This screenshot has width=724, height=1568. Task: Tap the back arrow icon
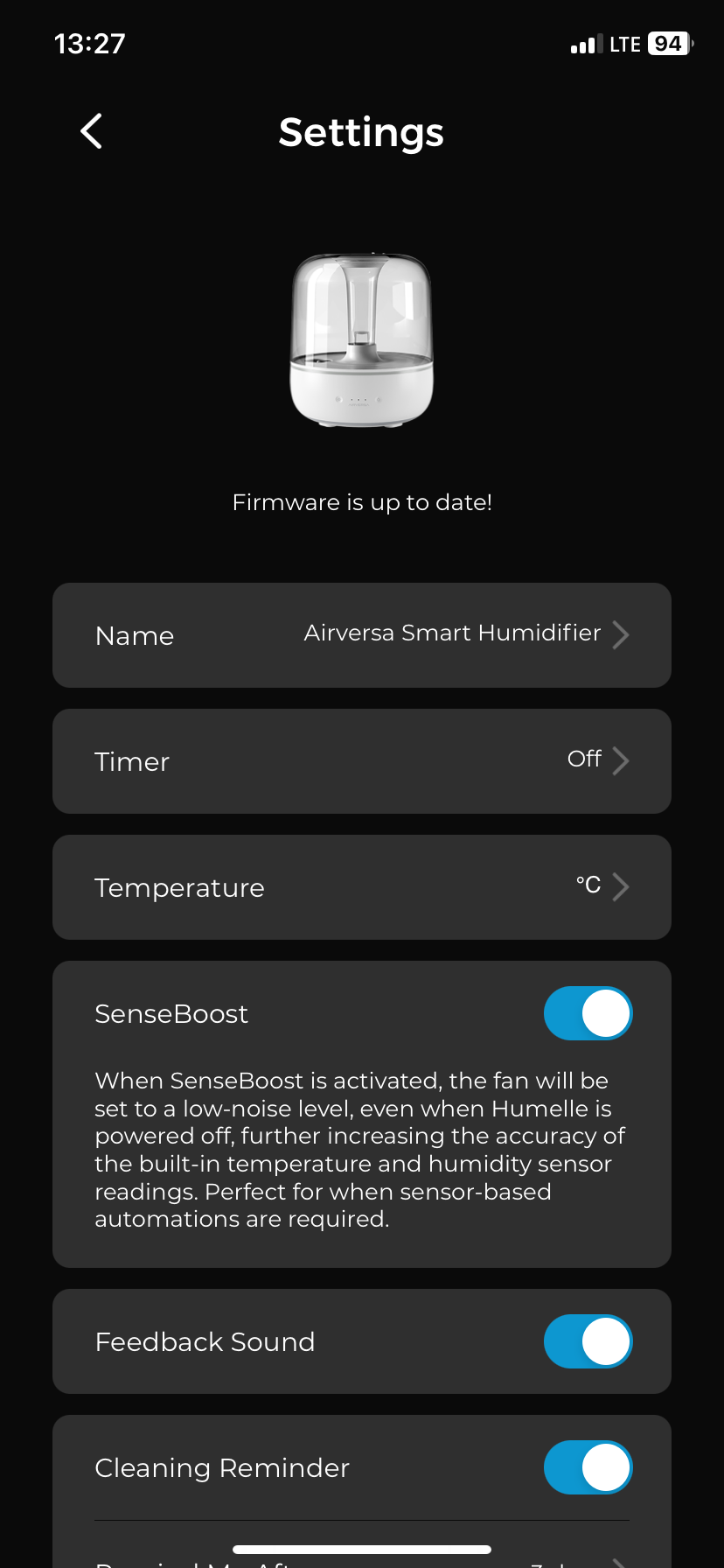point(91,130)
